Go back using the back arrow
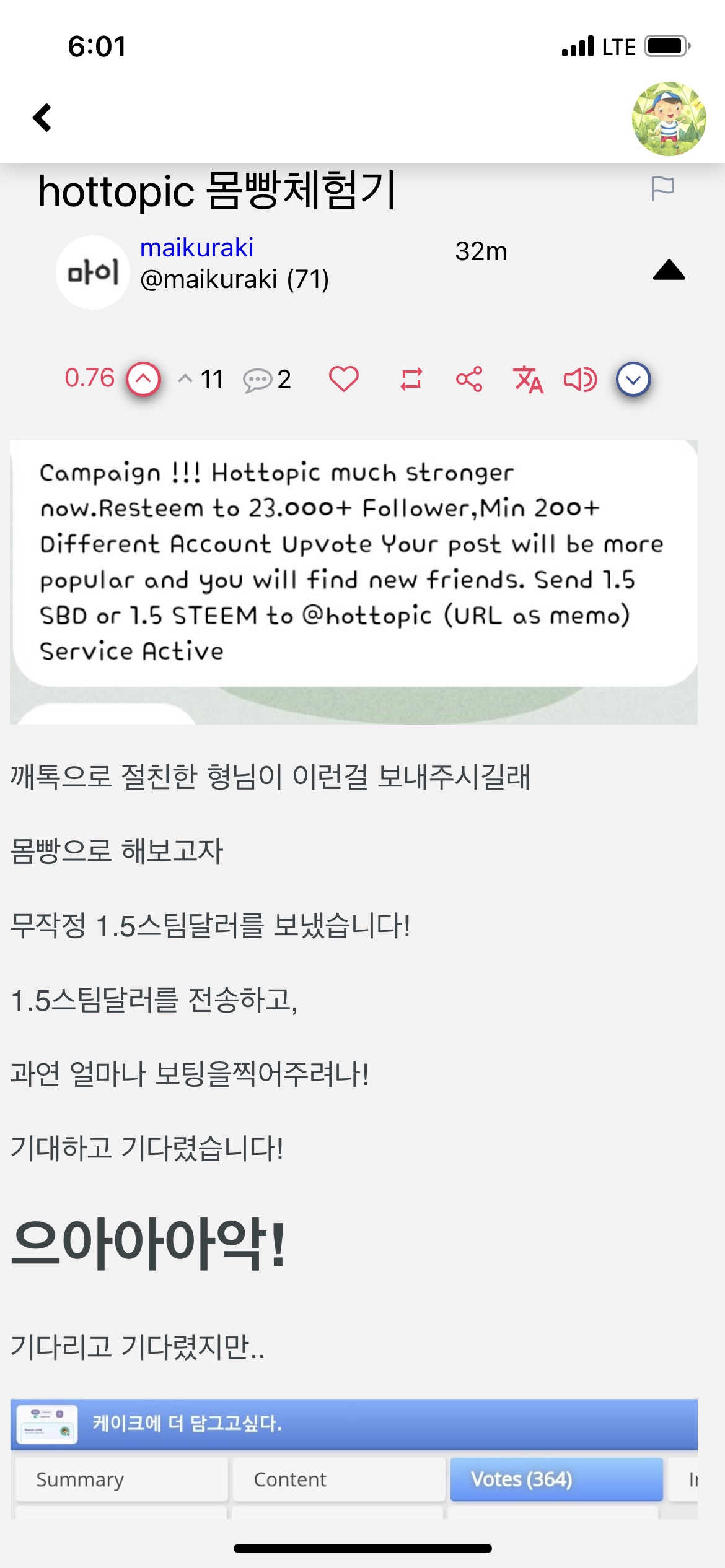725x1568 pixels. (x=42, y=118)
